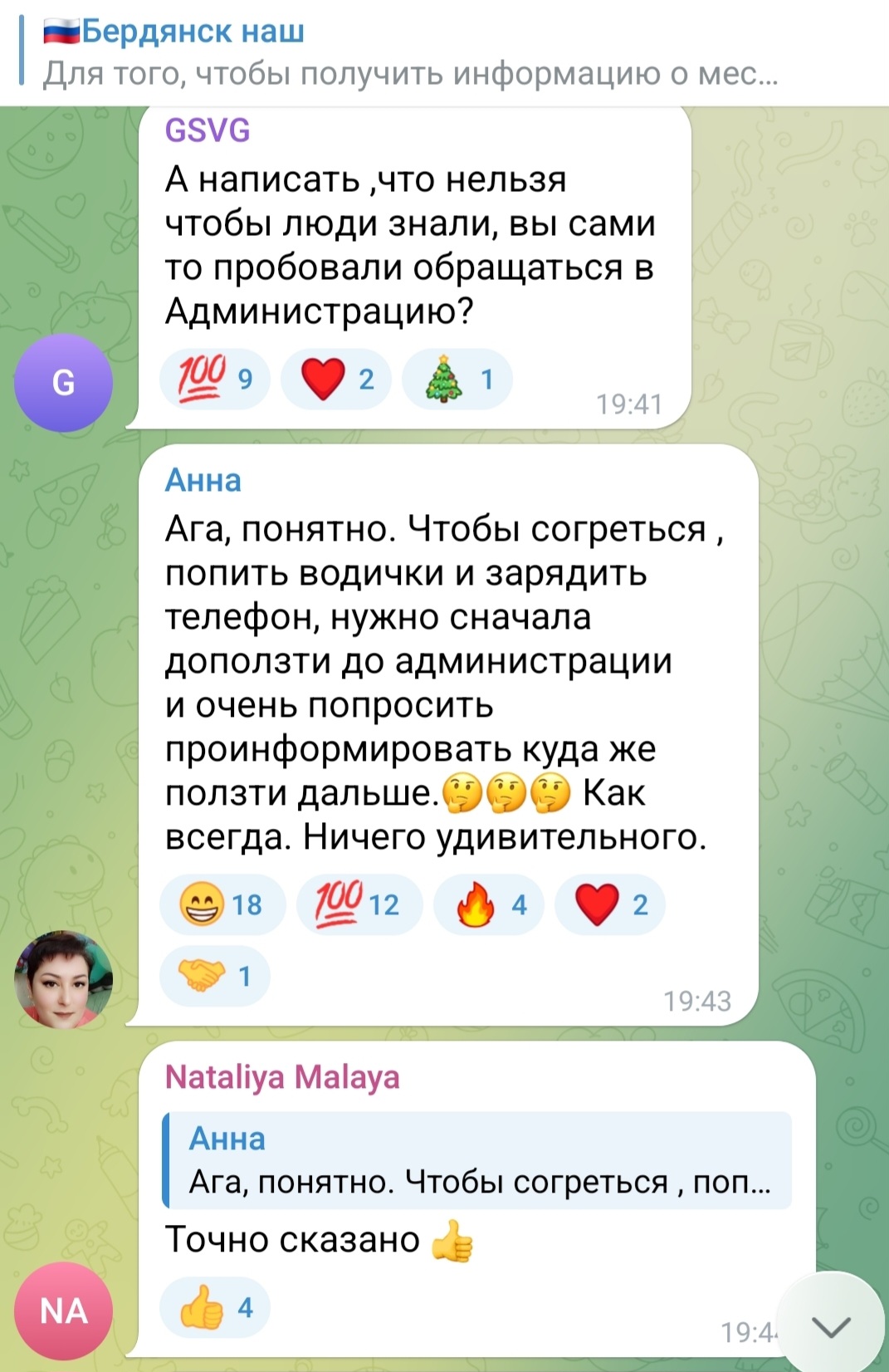Add fire reaction to Анна's message

(489, 904)
